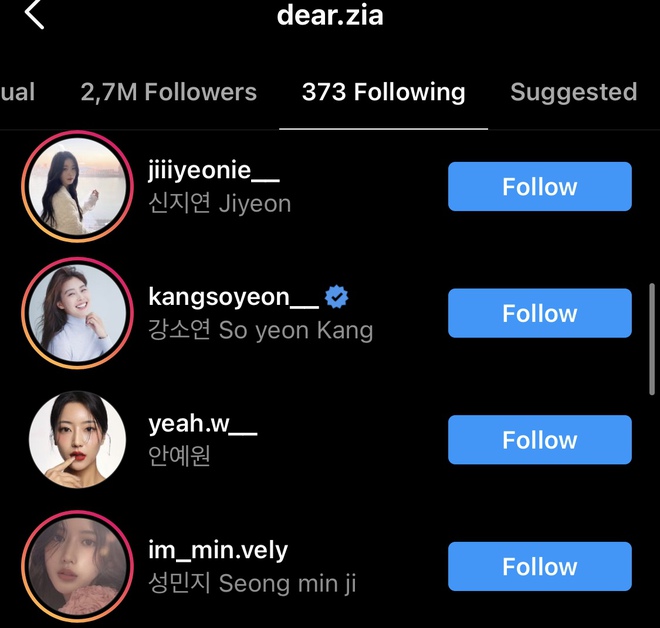View the story from im_min.vely's profile picture
This screenshot has height=628, width=660.
(78, 567)
